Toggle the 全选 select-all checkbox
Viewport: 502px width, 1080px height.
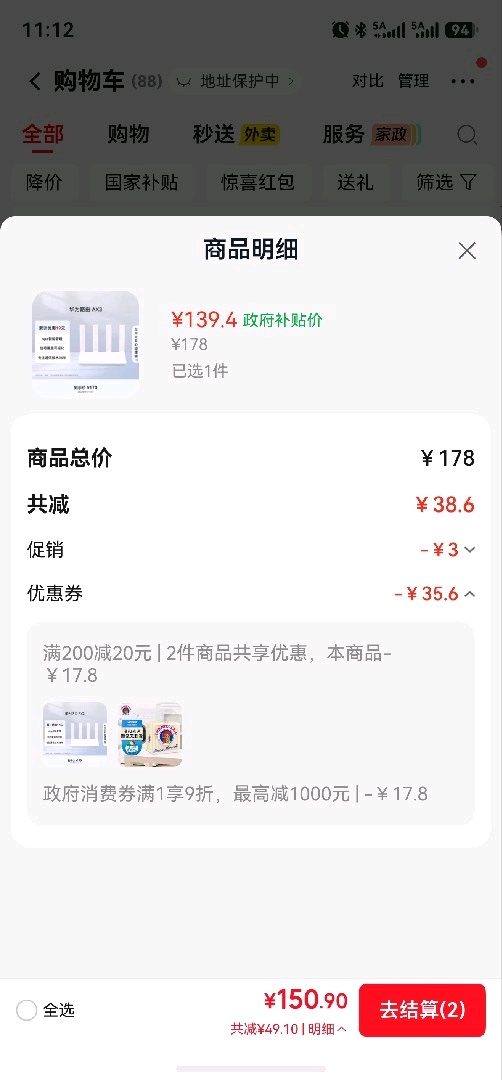coord(27,1010)
